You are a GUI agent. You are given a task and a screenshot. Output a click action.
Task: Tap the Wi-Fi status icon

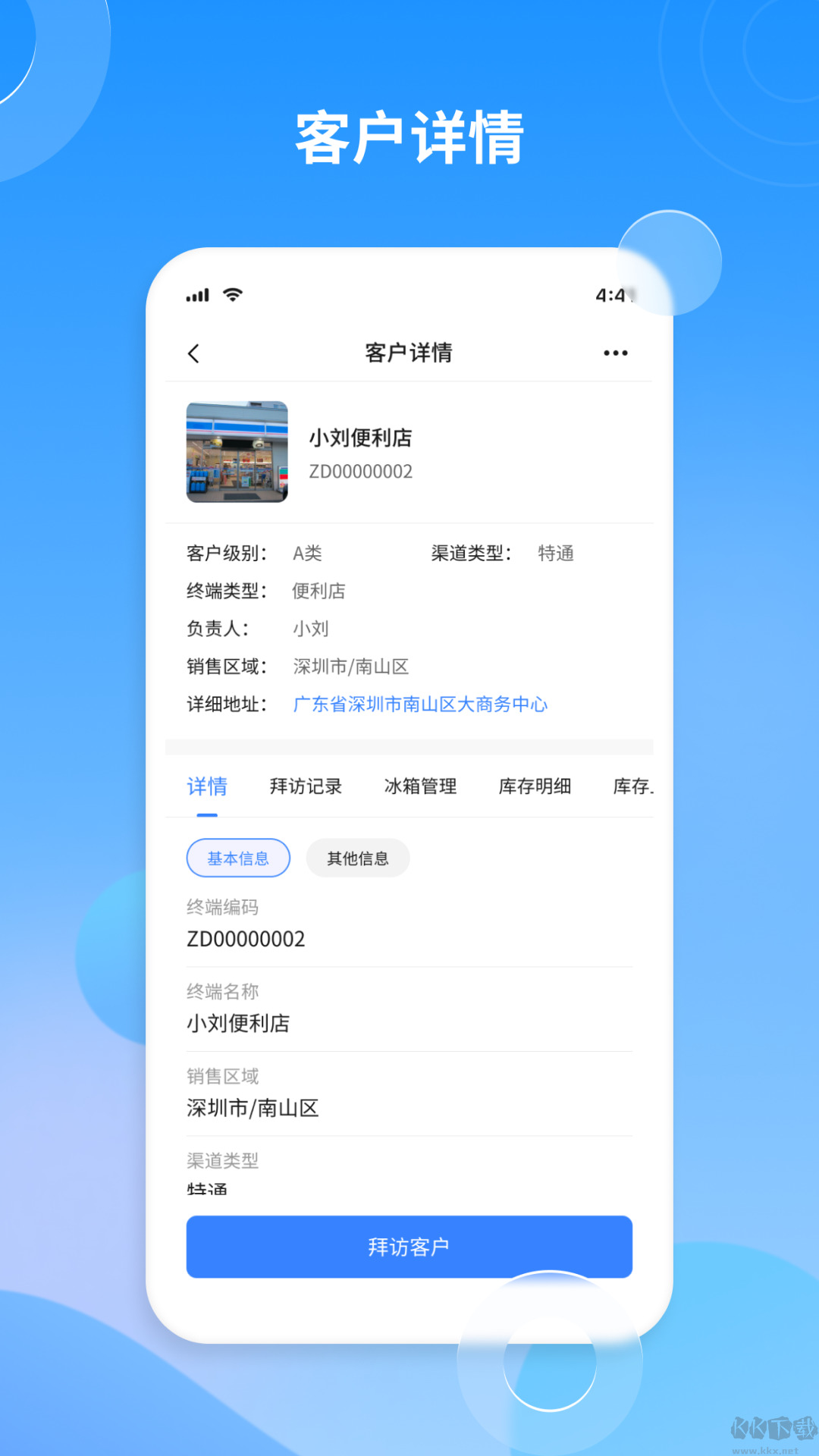[x=232, y=293]
